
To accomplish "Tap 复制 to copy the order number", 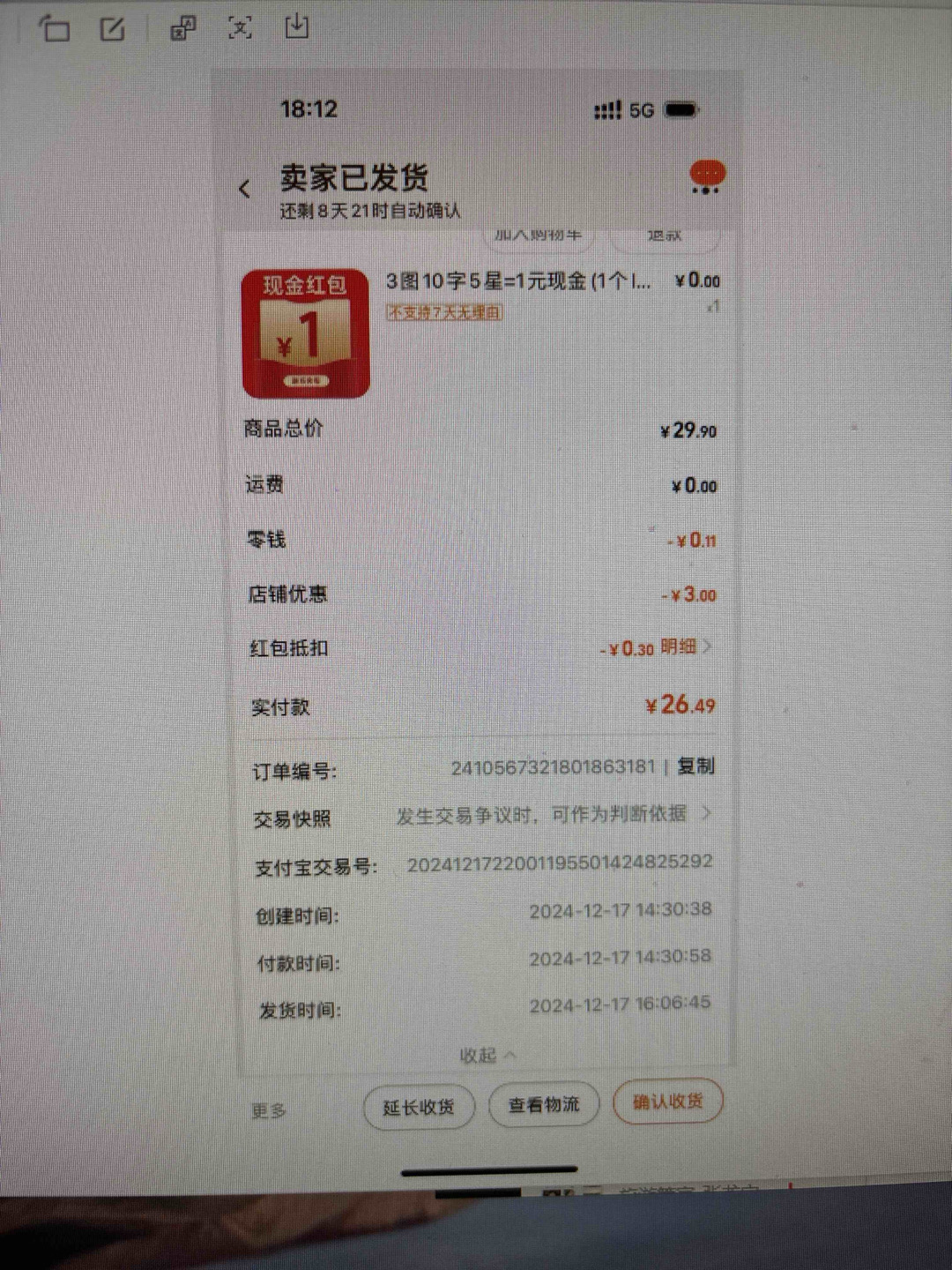I will coord(695,766).
